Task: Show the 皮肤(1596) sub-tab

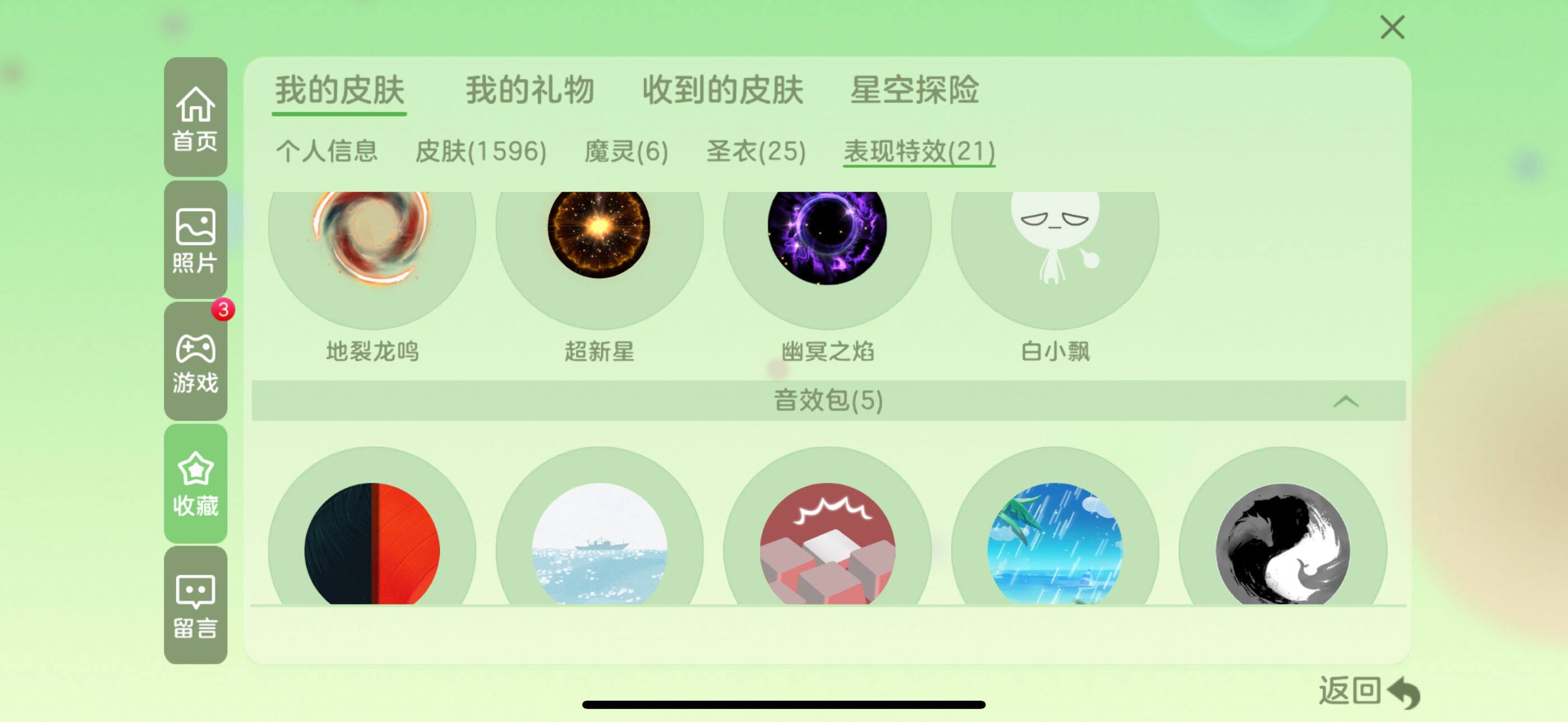Action: (x=480, y=151)
